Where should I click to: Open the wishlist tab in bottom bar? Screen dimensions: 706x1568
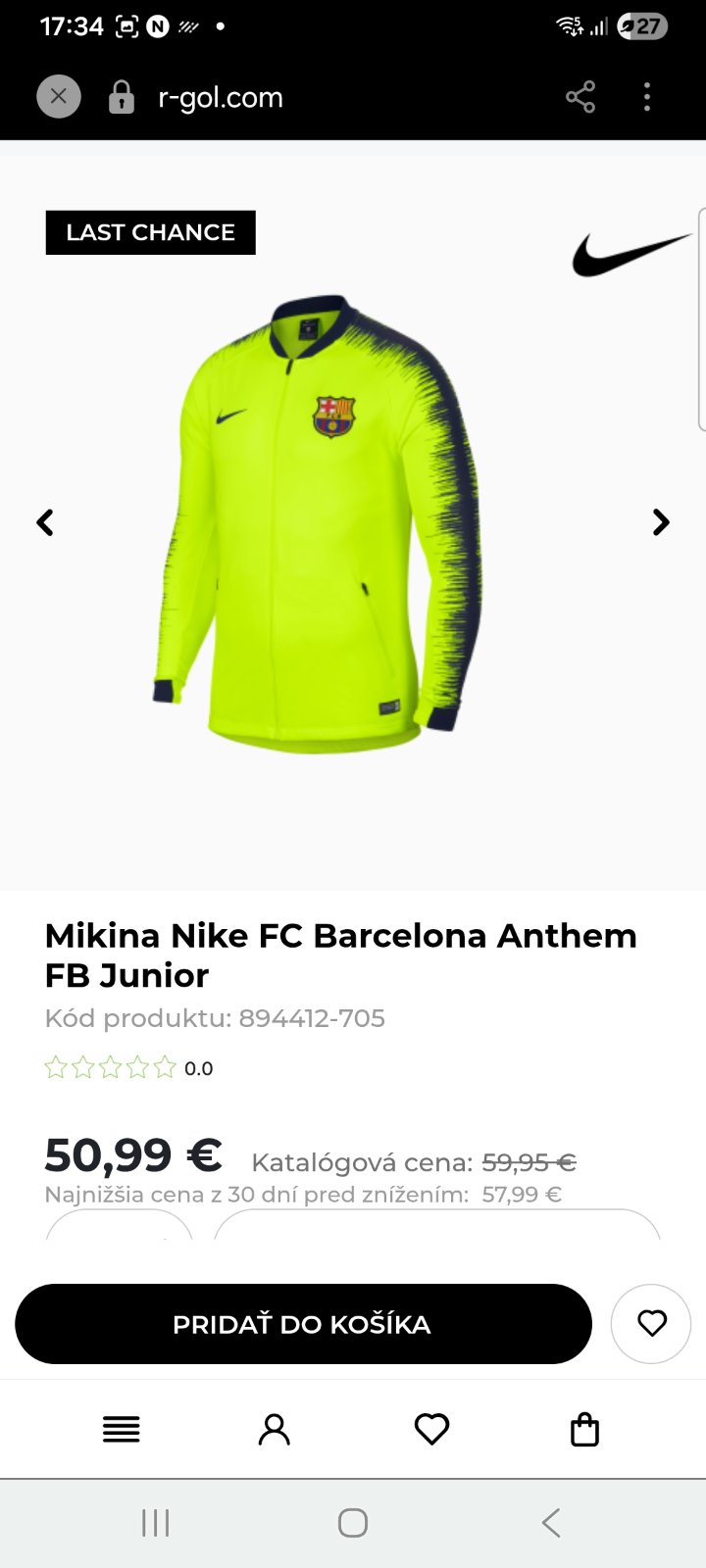click(431, 1430)
